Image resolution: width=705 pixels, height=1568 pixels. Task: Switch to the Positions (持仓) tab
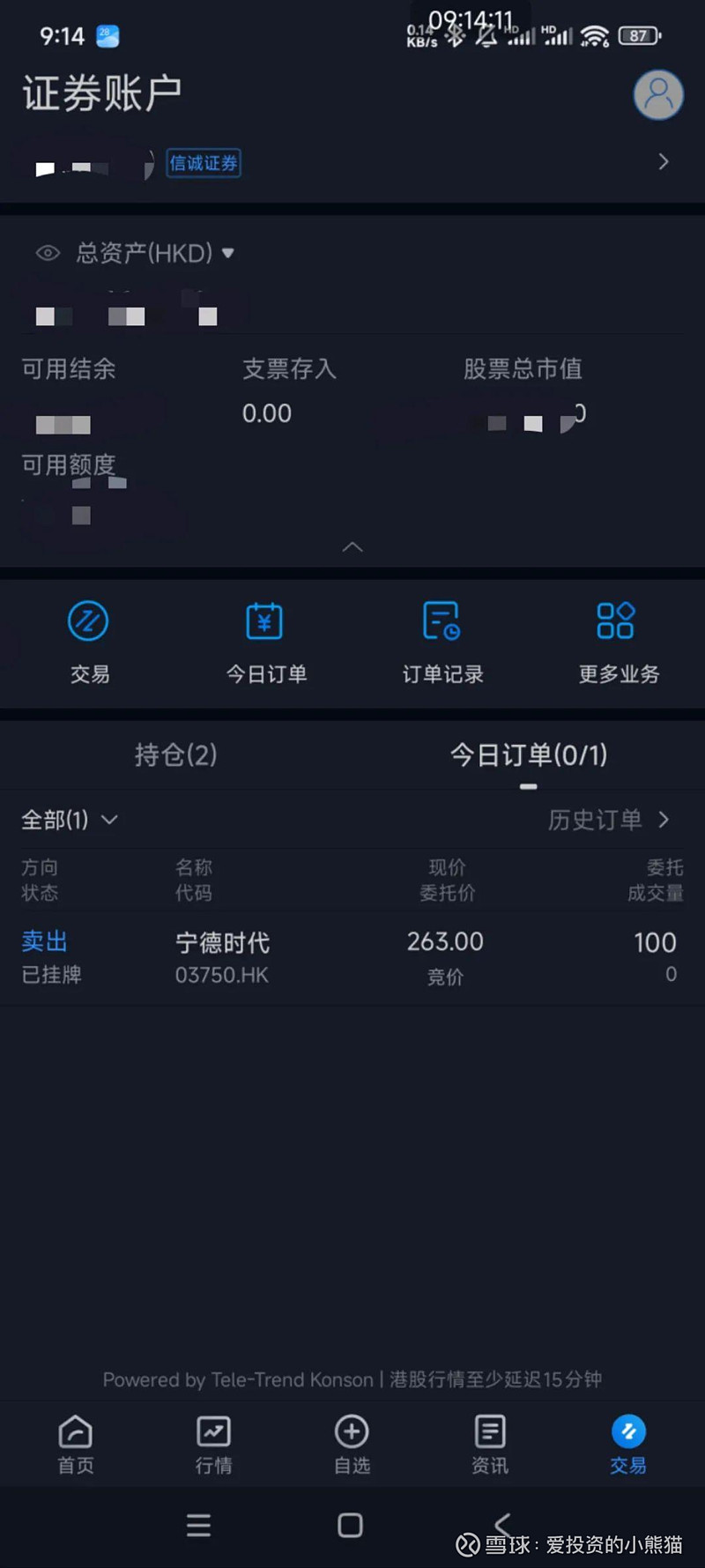[174, 755]
